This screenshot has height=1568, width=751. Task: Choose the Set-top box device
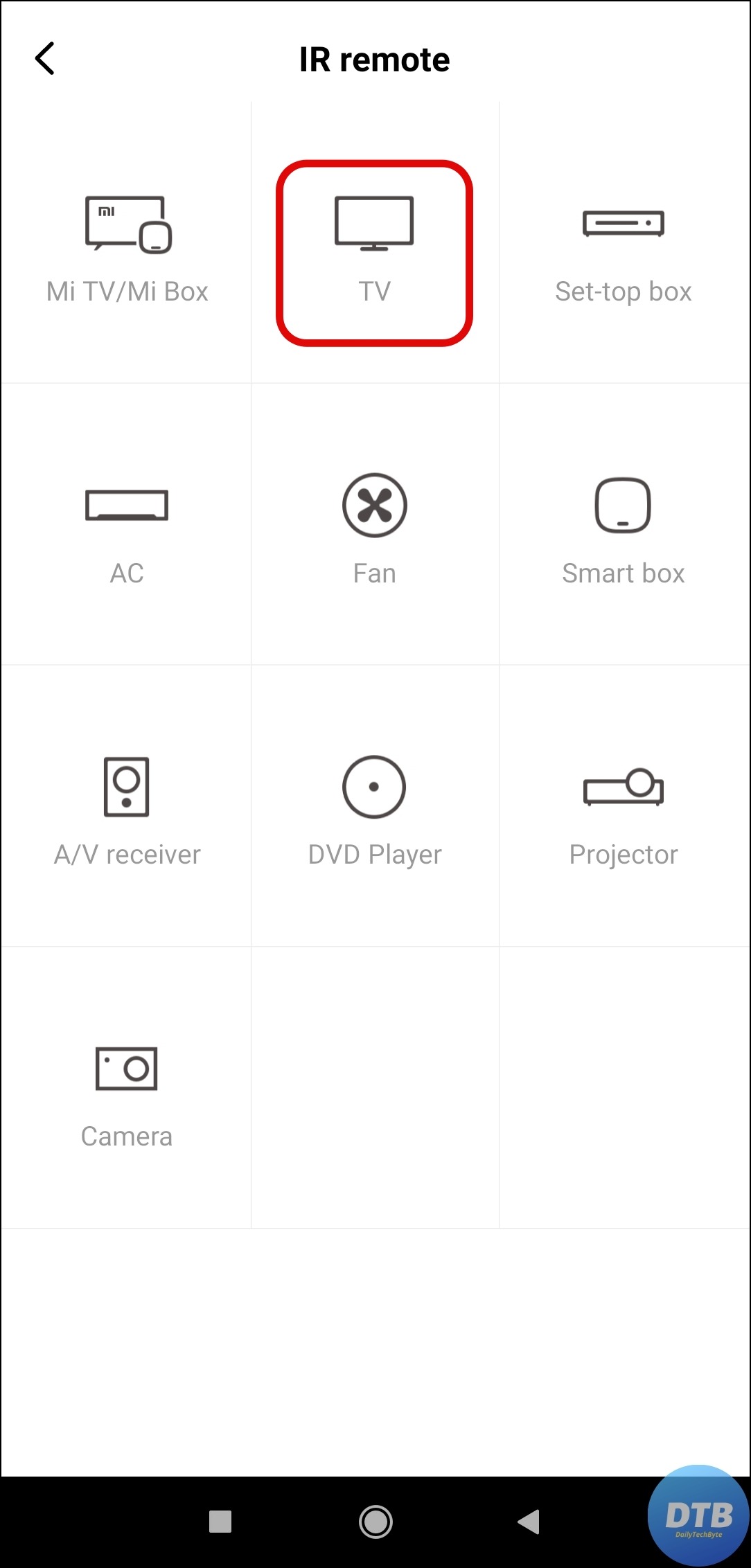point(622,223)
